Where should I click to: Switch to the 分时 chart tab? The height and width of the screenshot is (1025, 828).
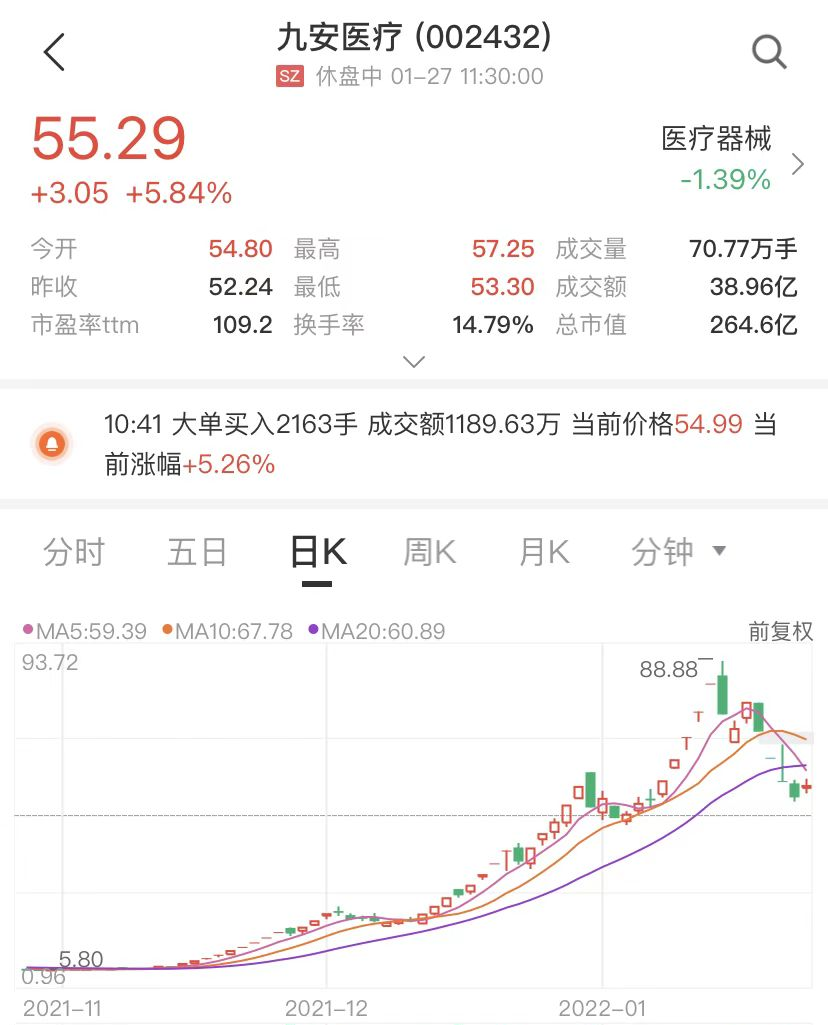click(74, 552)
